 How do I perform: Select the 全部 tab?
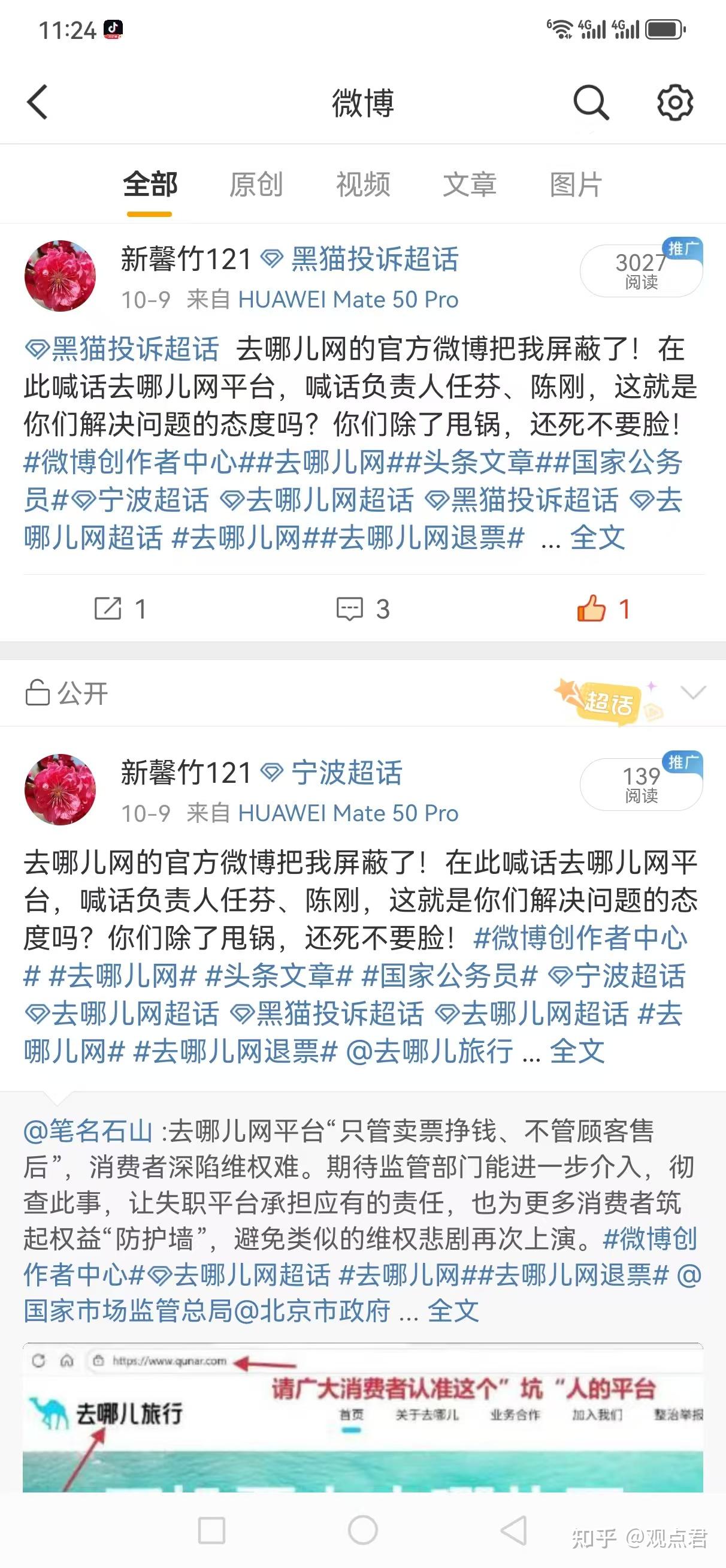coord(150,185)
